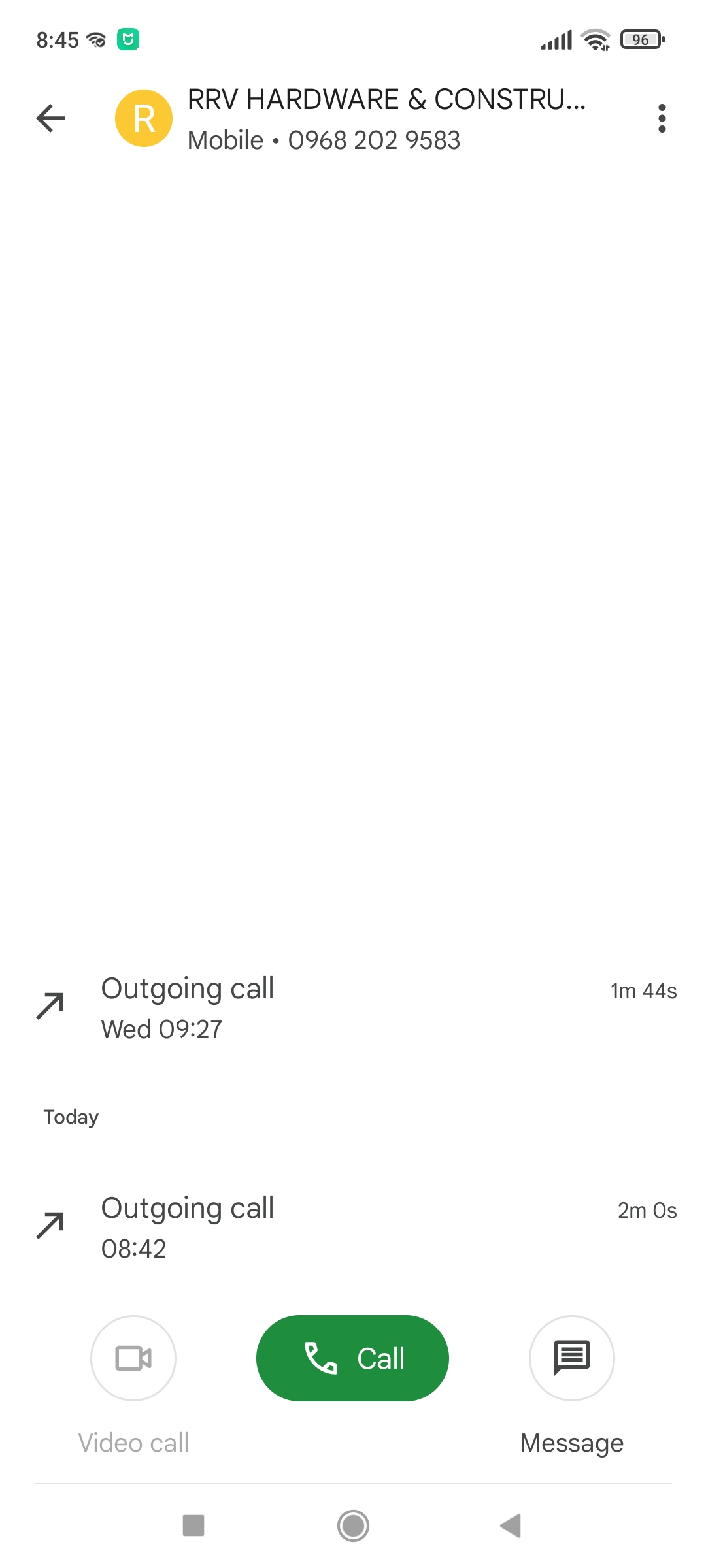
Task: Open RRV HARDWARE contact avatar
Action: click(144, 118)
